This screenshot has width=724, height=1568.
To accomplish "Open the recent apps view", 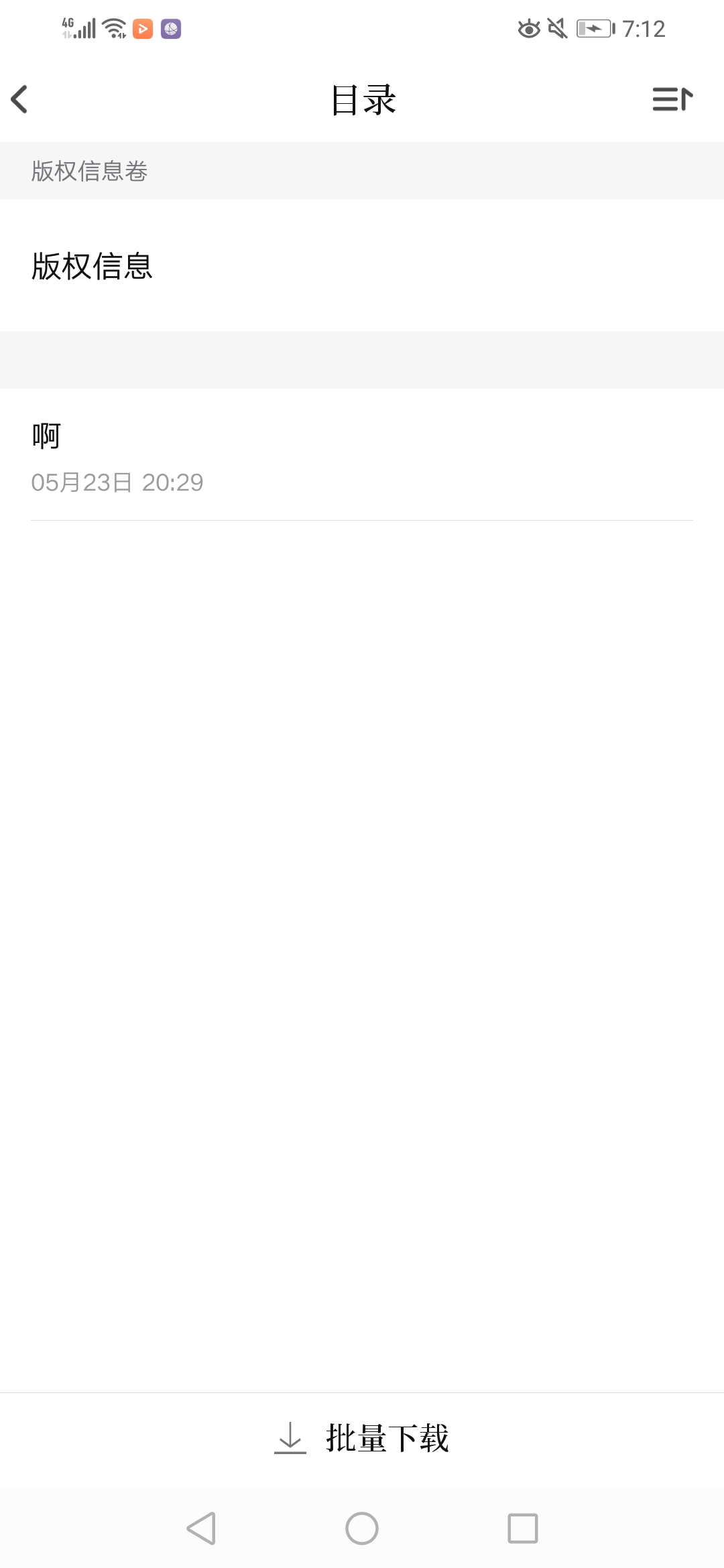I will click(523, 1528).
